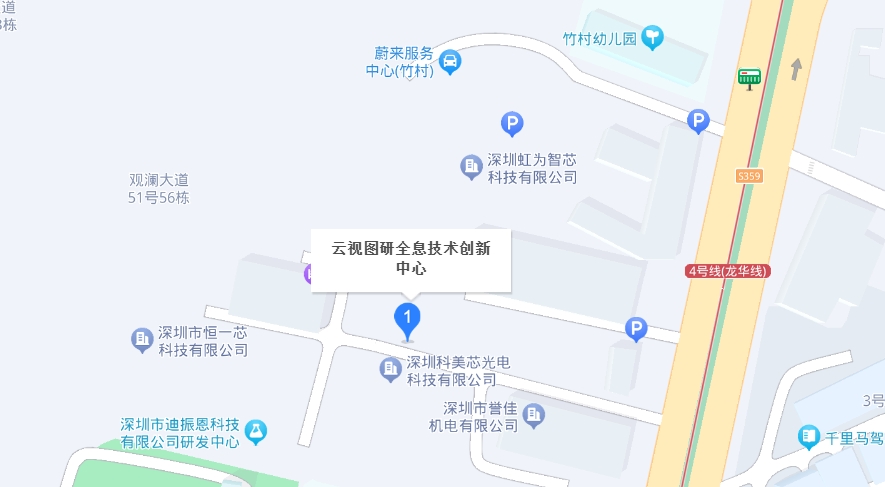The image size is (885, 487).
Task: Open the 深圳科美芯光电科技有限公司 map point
Action: pos(391,370)
